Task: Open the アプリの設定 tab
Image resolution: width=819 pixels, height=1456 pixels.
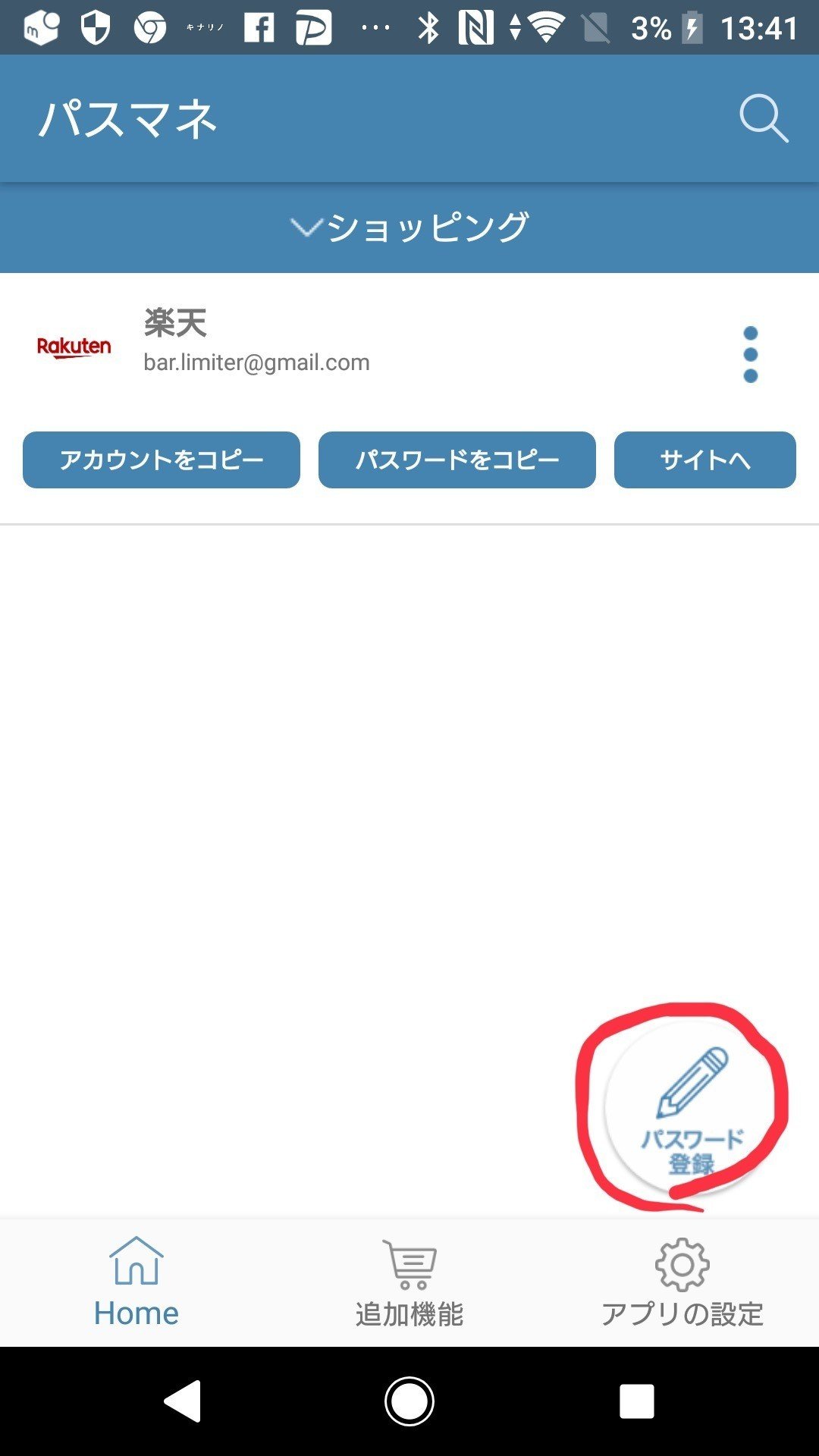Action: pos(682,1282)
